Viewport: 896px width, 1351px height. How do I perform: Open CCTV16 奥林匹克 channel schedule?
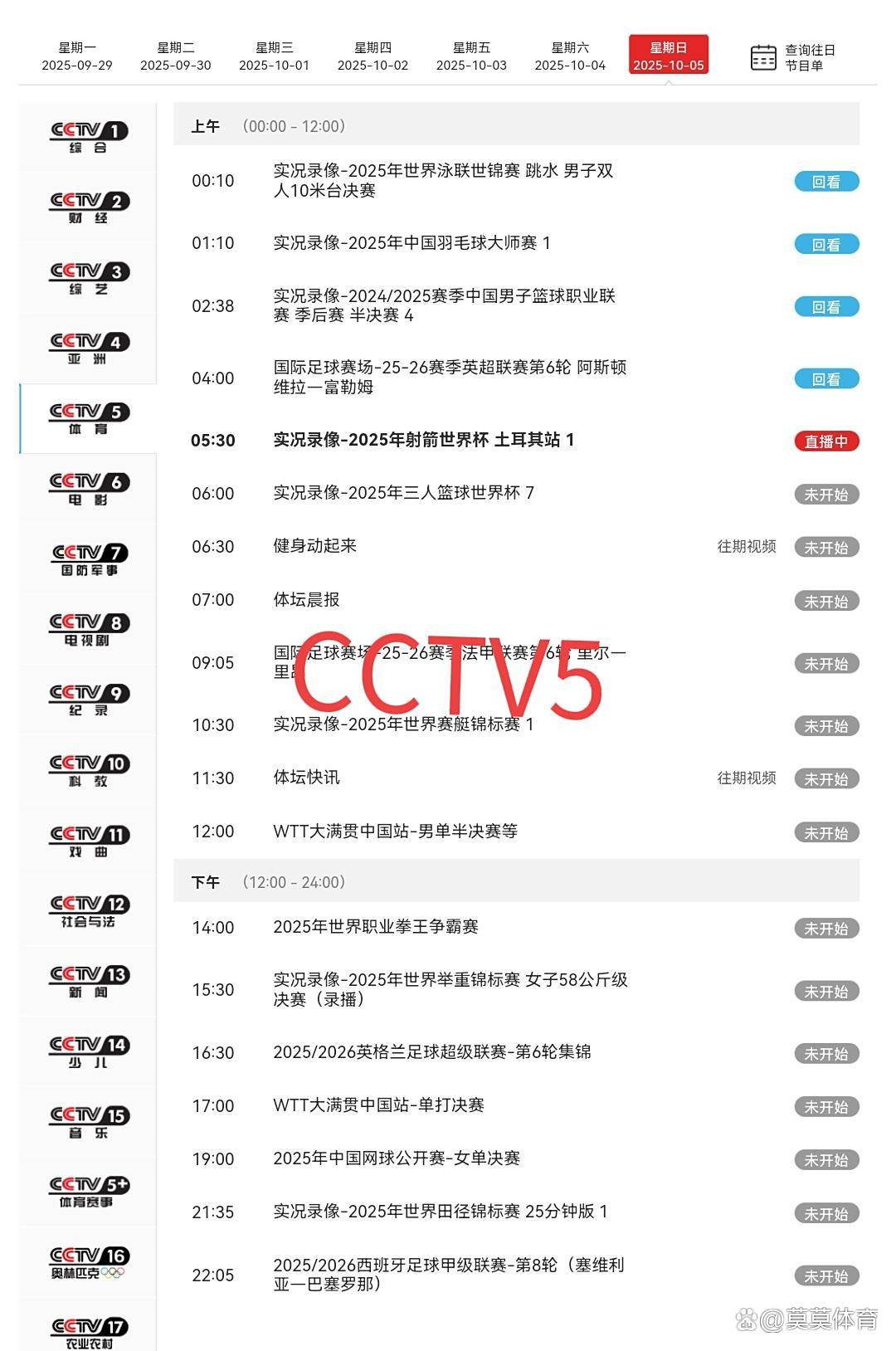(x=88, y=1263)
